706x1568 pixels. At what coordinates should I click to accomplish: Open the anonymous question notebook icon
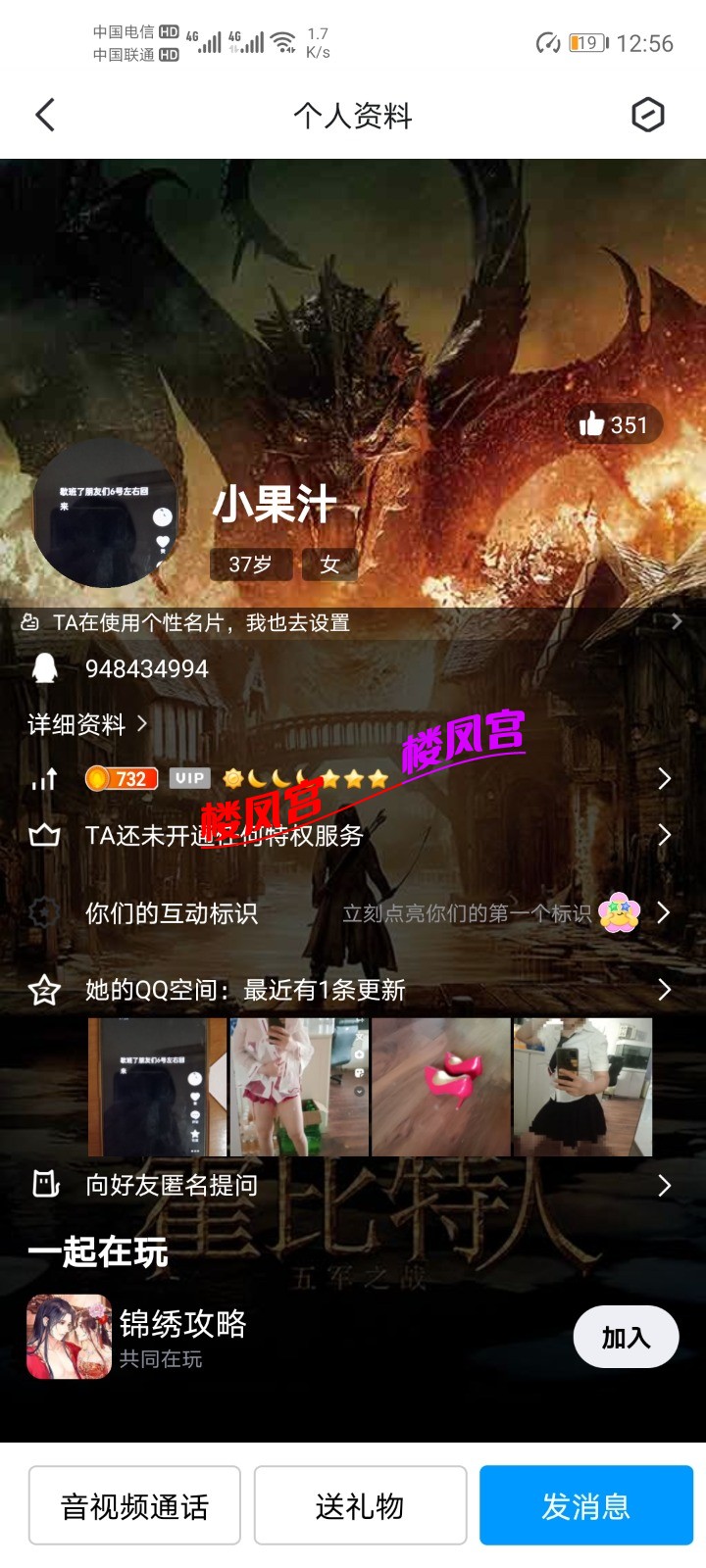41,1186
